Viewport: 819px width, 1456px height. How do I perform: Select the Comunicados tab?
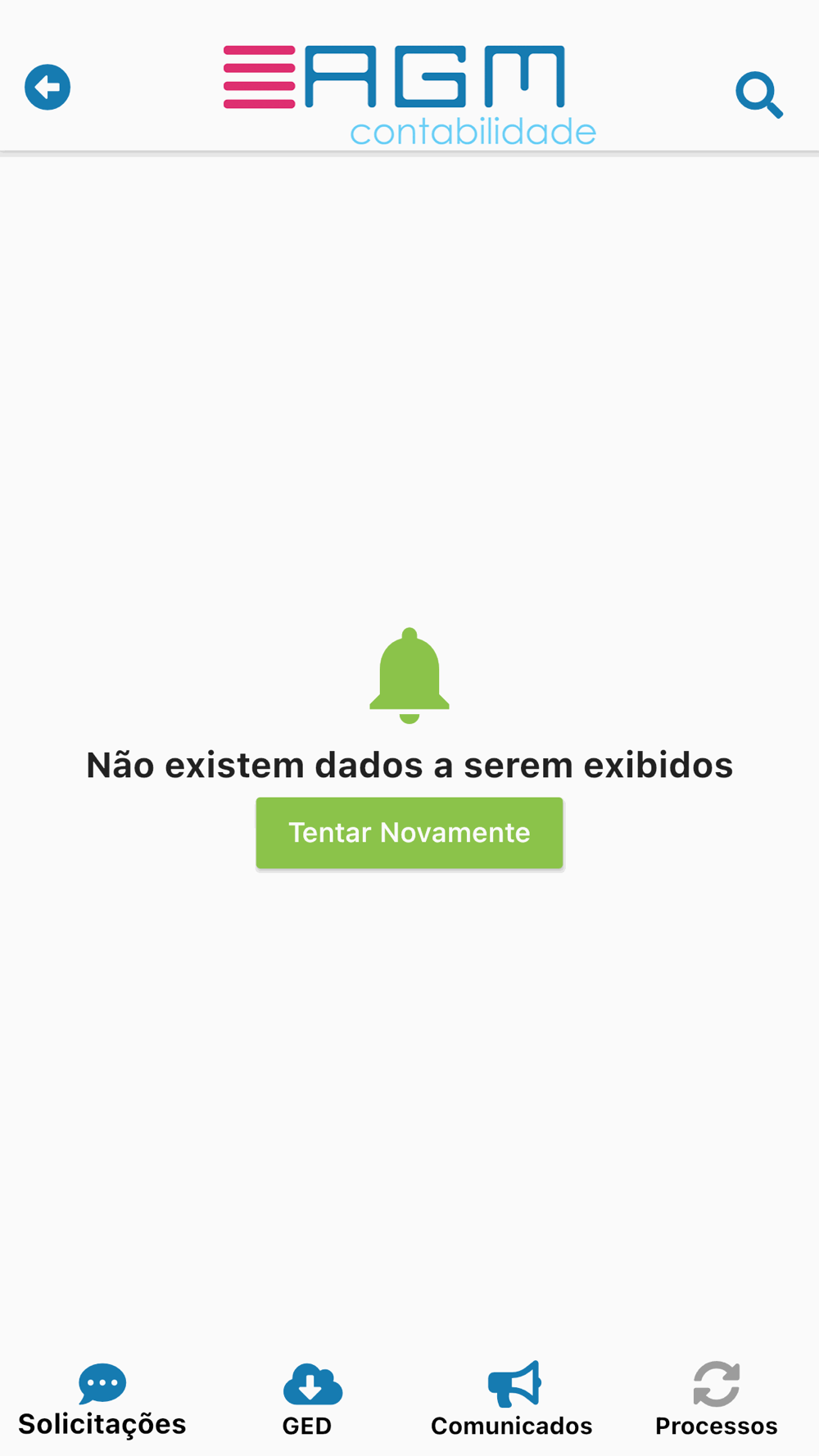click(512, 1400)
